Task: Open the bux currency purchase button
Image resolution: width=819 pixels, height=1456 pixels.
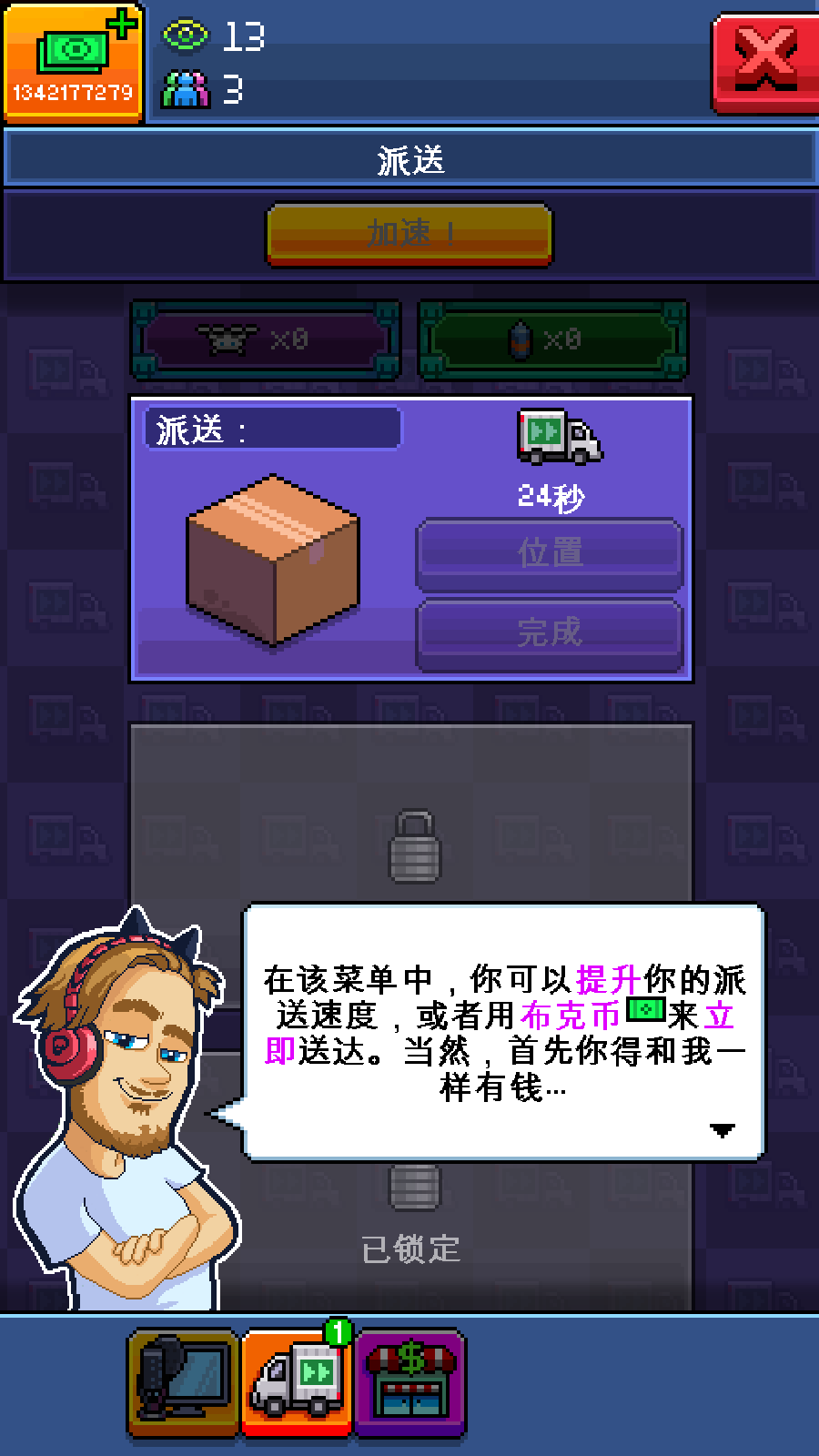Action: [73, 62]
